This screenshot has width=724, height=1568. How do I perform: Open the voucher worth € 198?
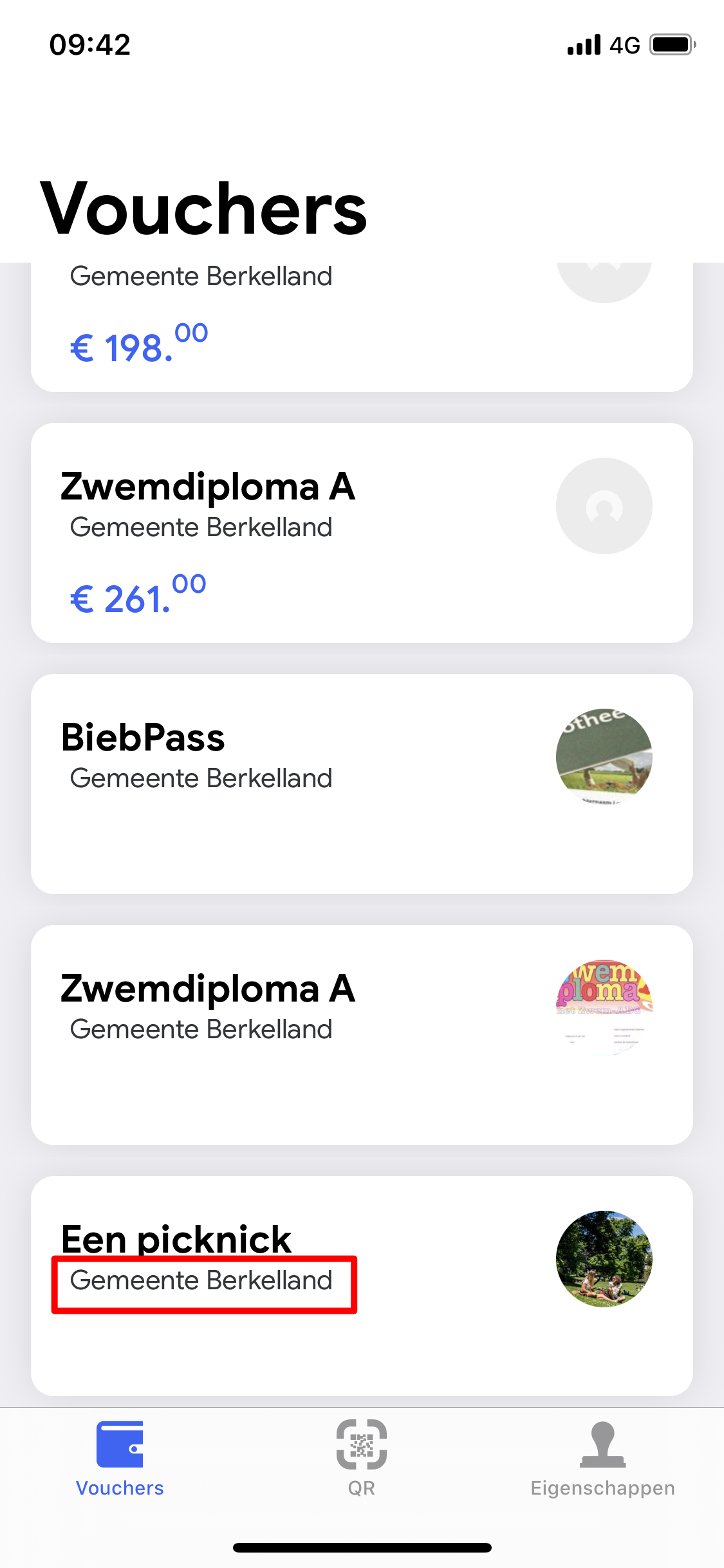coord(360,328)
